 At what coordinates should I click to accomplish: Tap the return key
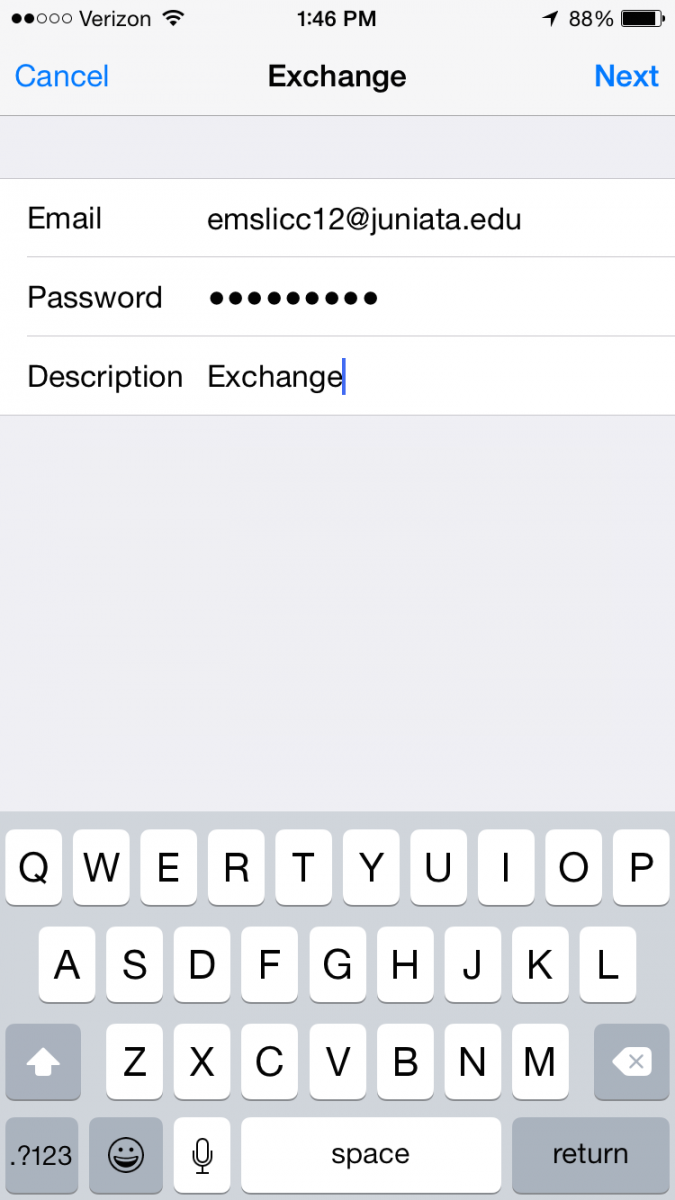coord(590,1155)
